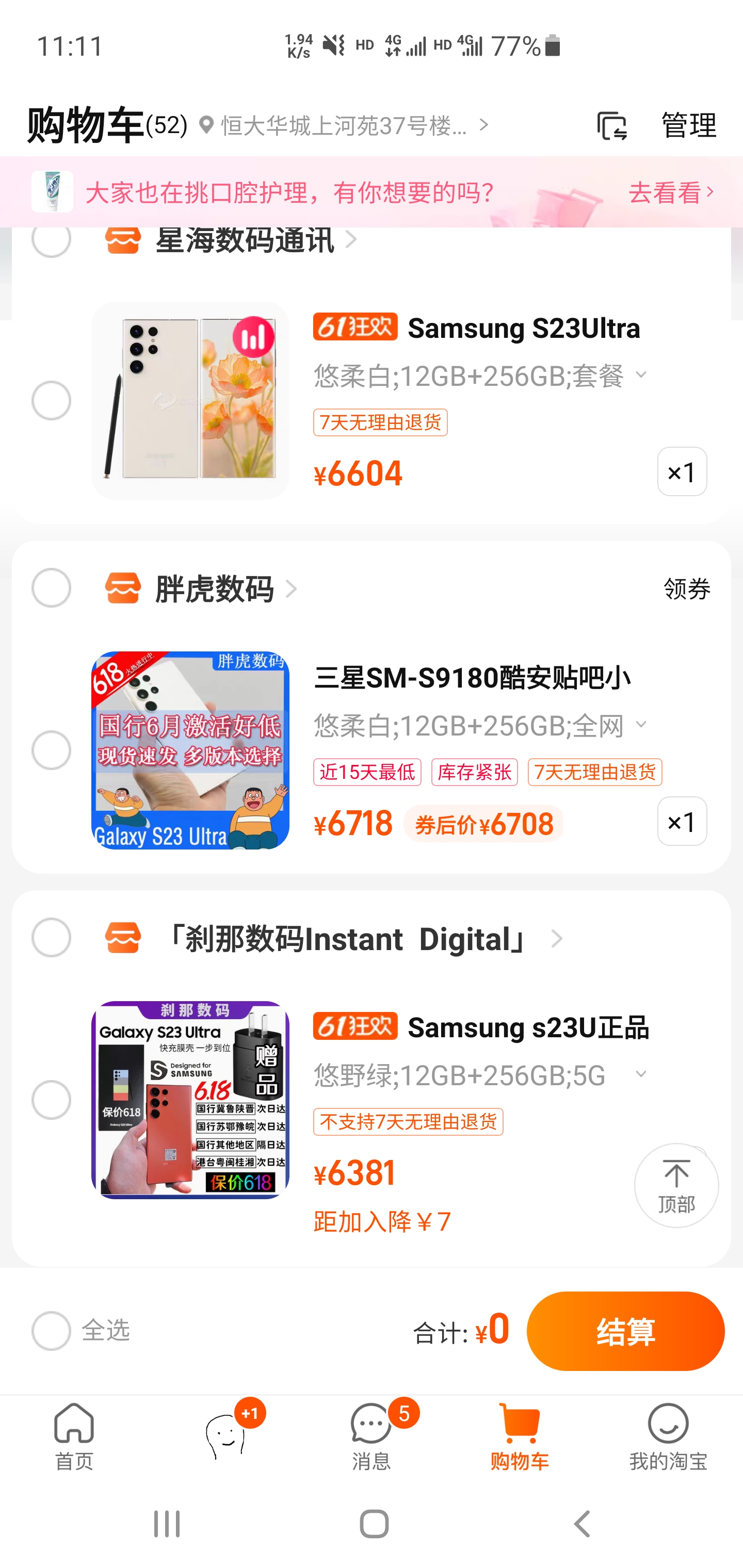The height and width of the screenshot is (1568, 743).
Task: Select the 星海数码通讯 store checkbox
Action: pyautogui.click(x=52, y=241)
